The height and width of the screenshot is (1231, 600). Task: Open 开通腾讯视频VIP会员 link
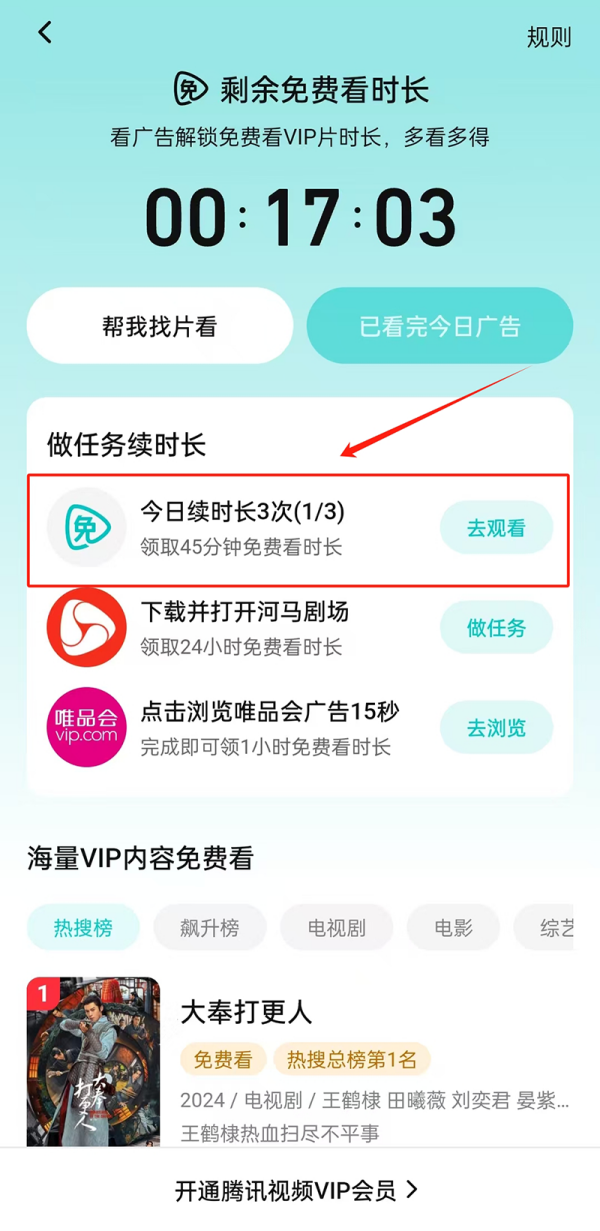click(x=298, y=1190)
